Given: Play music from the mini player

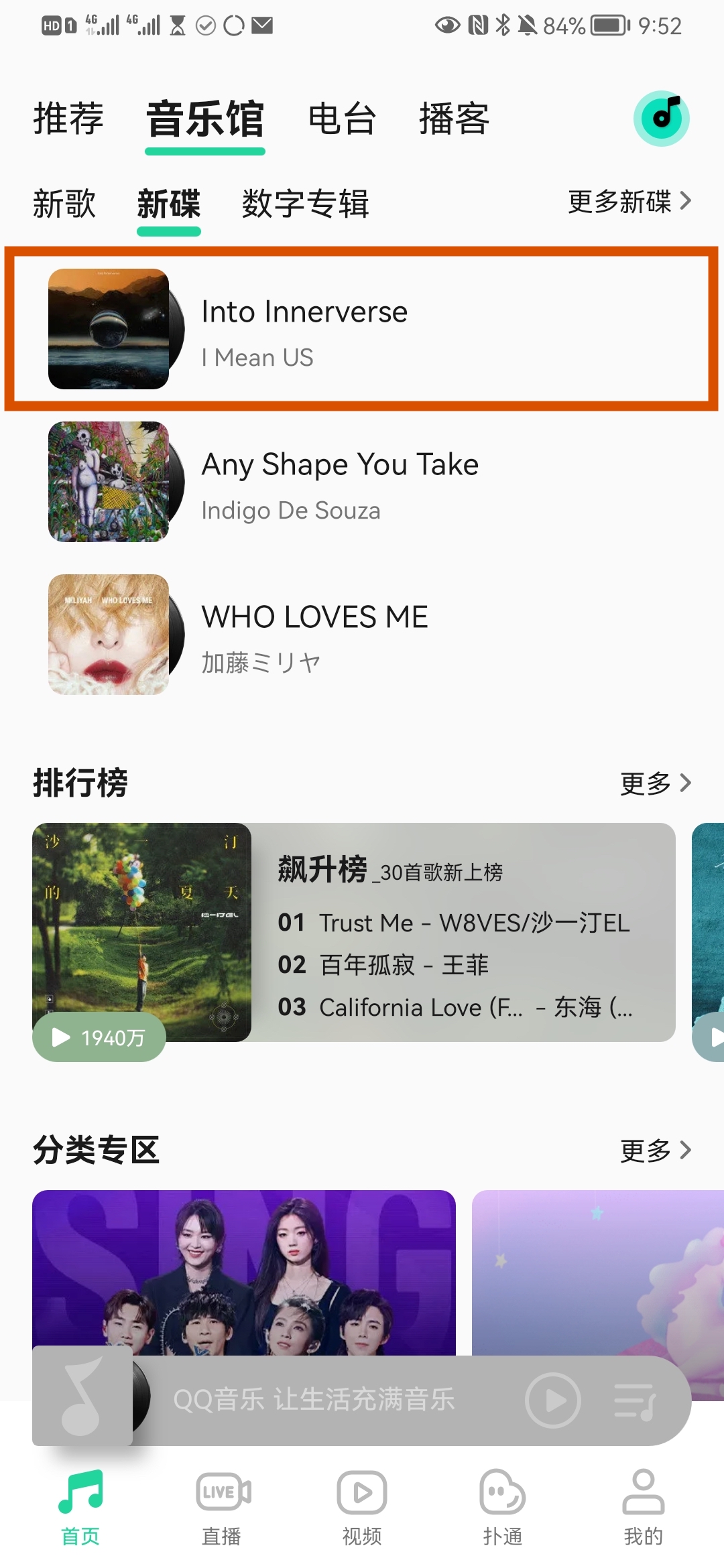Looking at the screenshot, I should (553, 1400).
